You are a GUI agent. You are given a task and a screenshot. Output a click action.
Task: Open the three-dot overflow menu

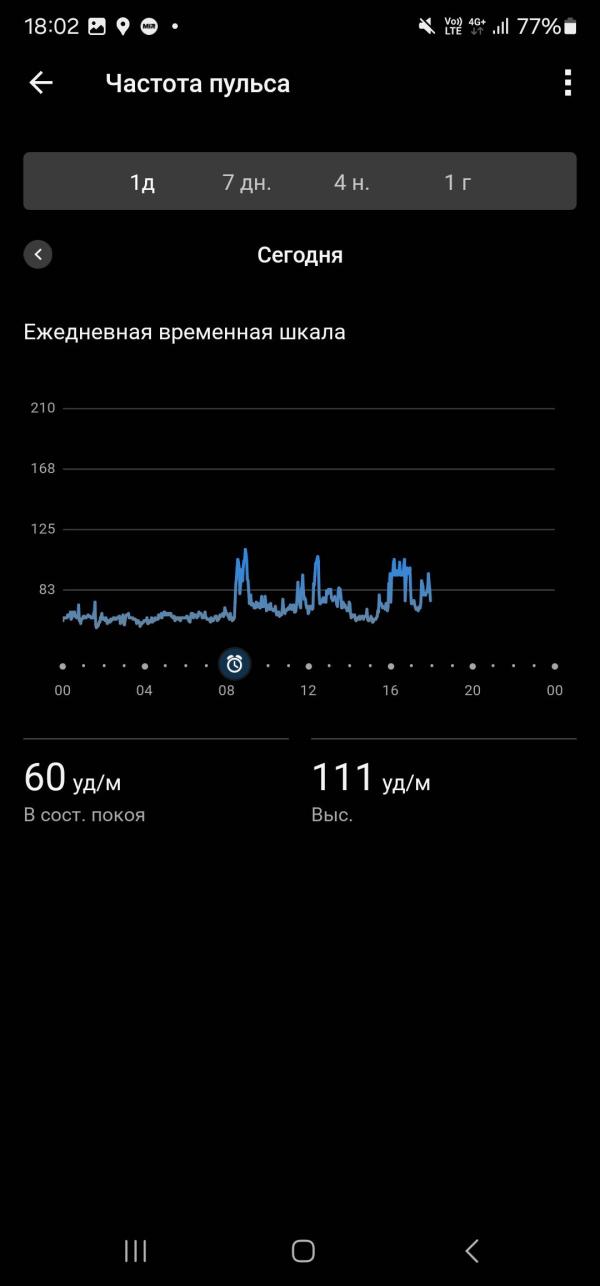tap(567, 83)
